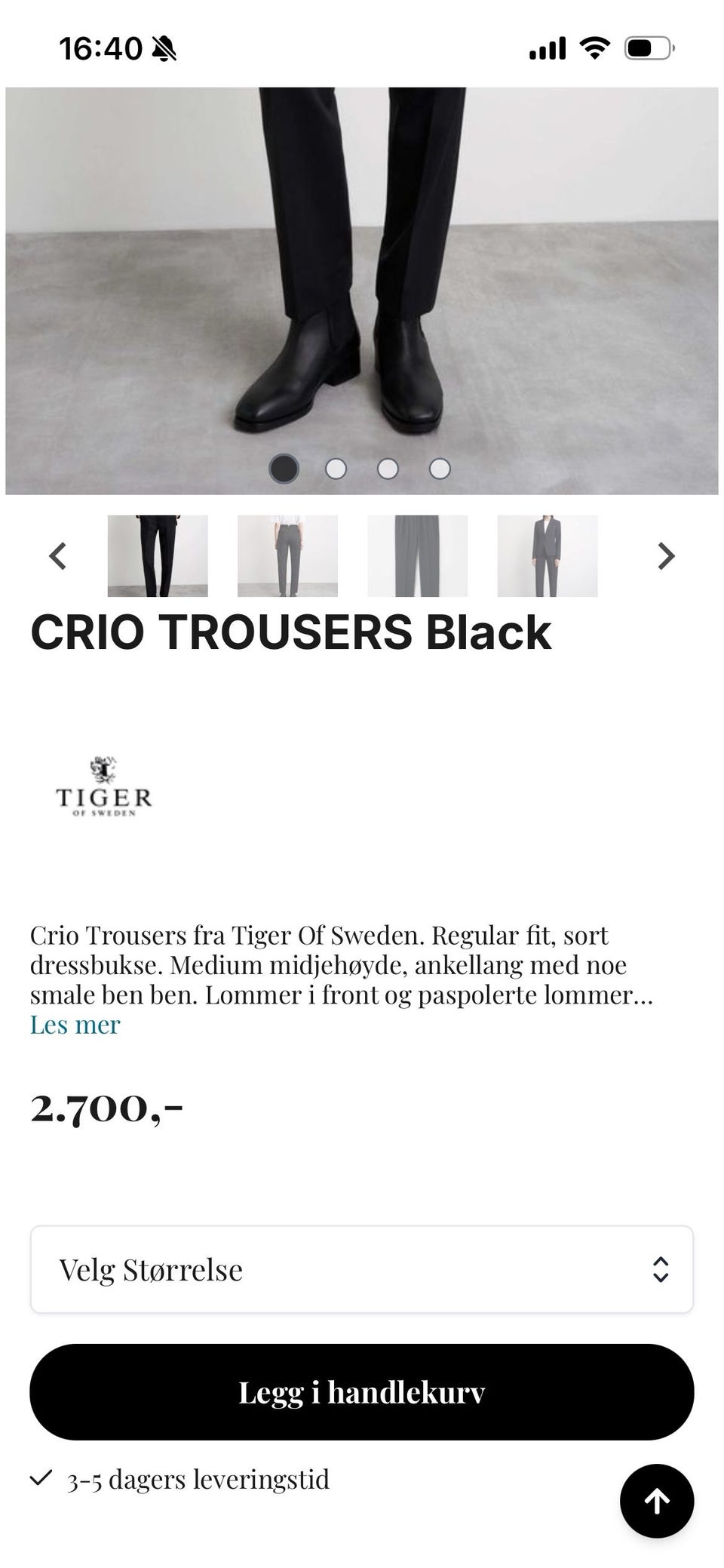Add trousers with Legg i handlekurv

362,1392
